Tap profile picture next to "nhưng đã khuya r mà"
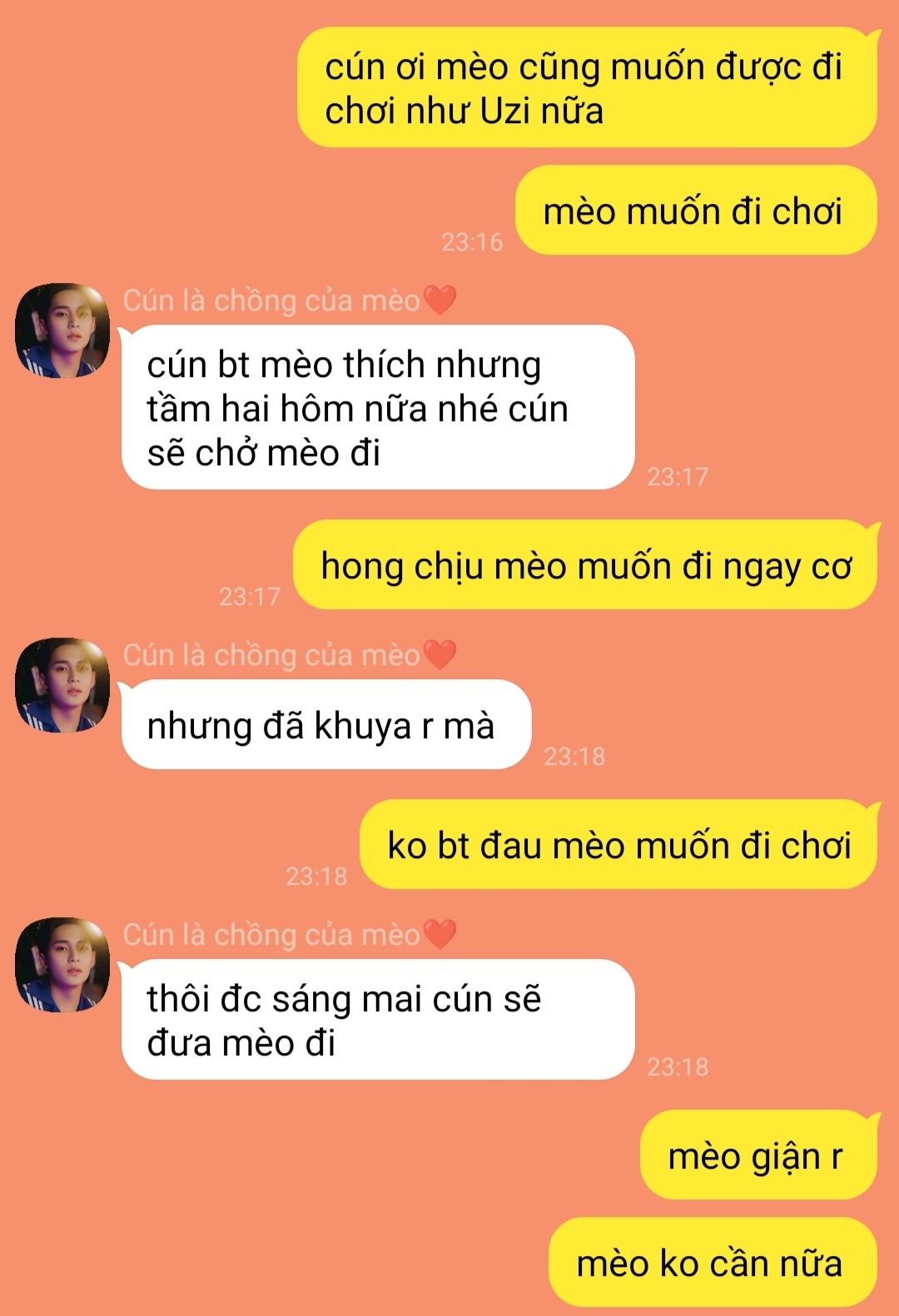The image size is (899, 1316). pyautogui.click(x=62, y=685)
